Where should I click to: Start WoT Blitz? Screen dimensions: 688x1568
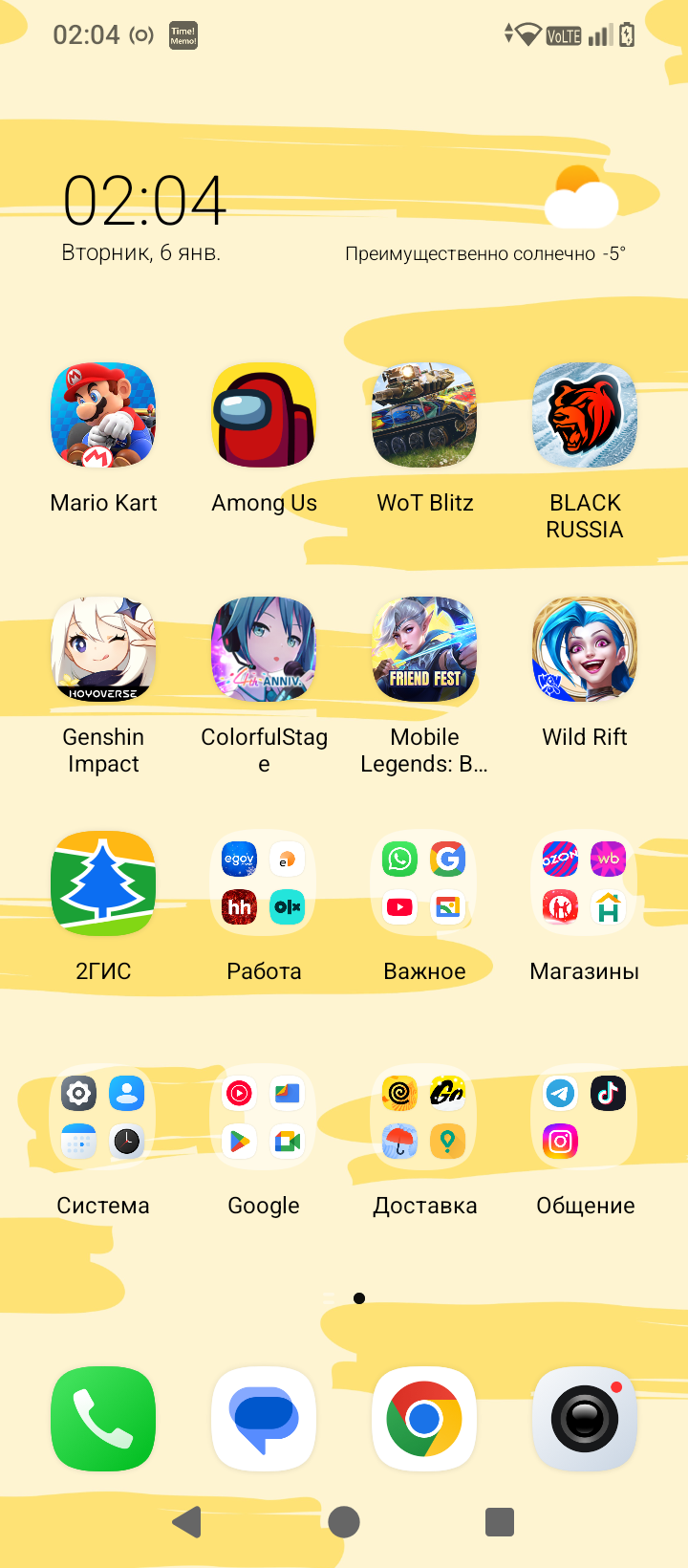pos(424,415)
